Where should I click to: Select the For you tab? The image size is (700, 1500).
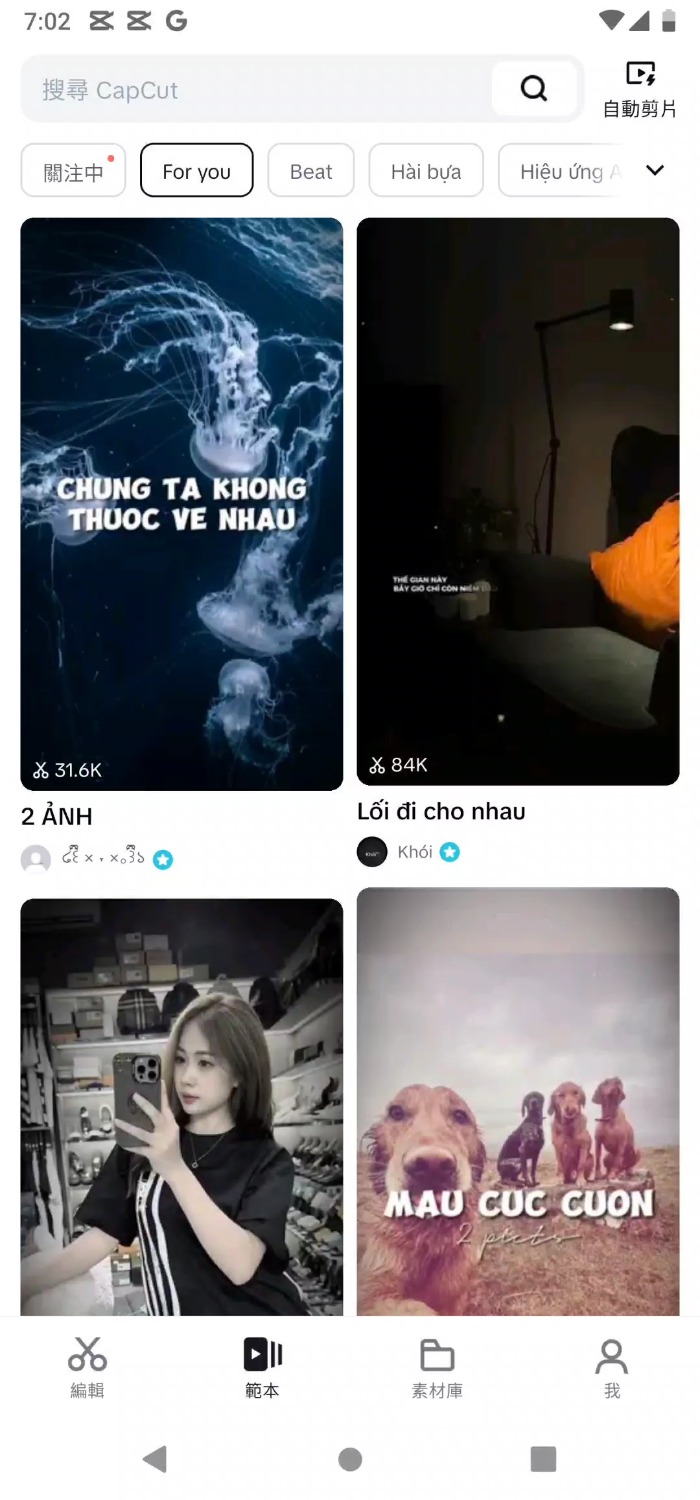(x=196, y=172)
